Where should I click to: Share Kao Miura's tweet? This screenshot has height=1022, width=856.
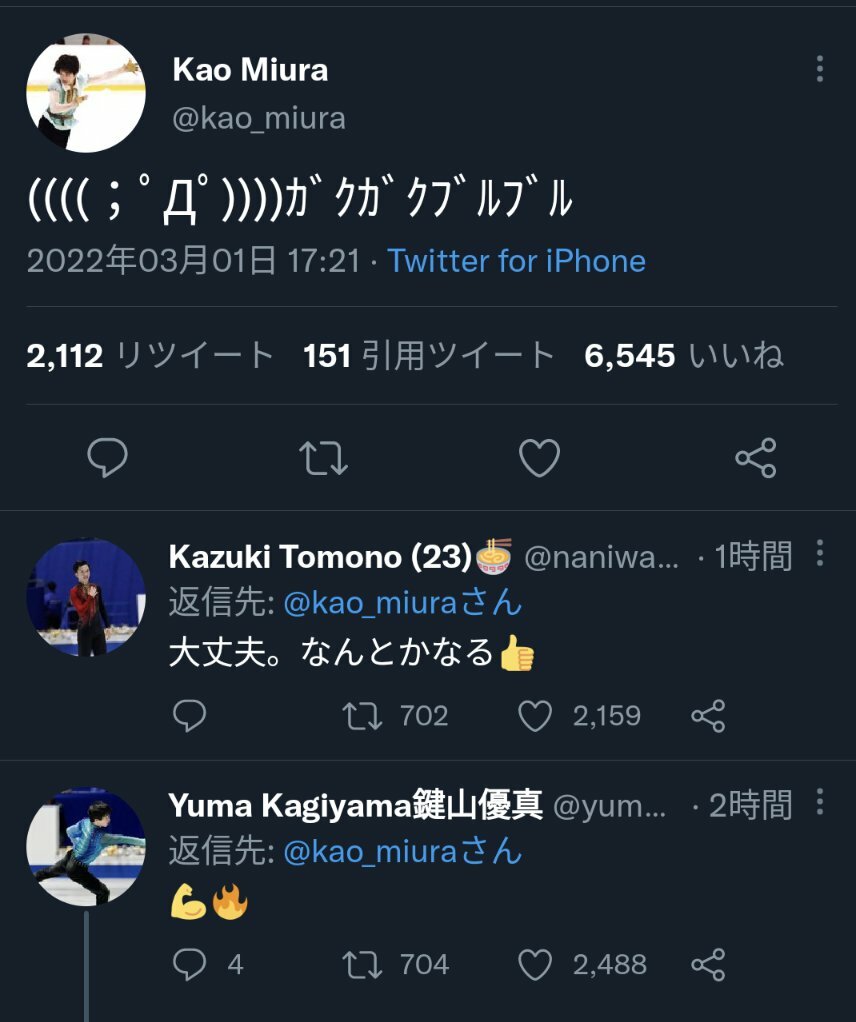756,459
